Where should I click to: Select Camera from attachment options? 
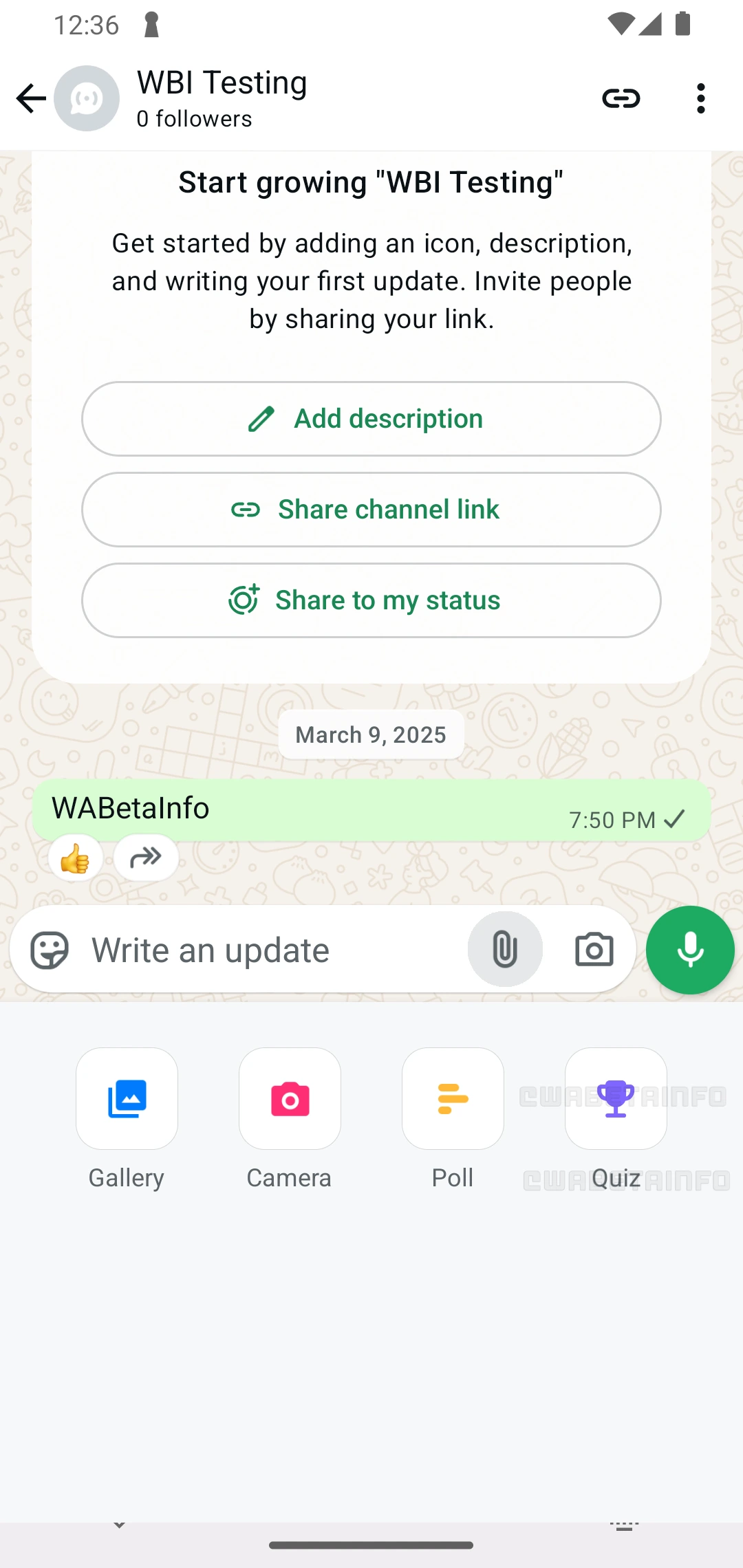point(290,1099)
